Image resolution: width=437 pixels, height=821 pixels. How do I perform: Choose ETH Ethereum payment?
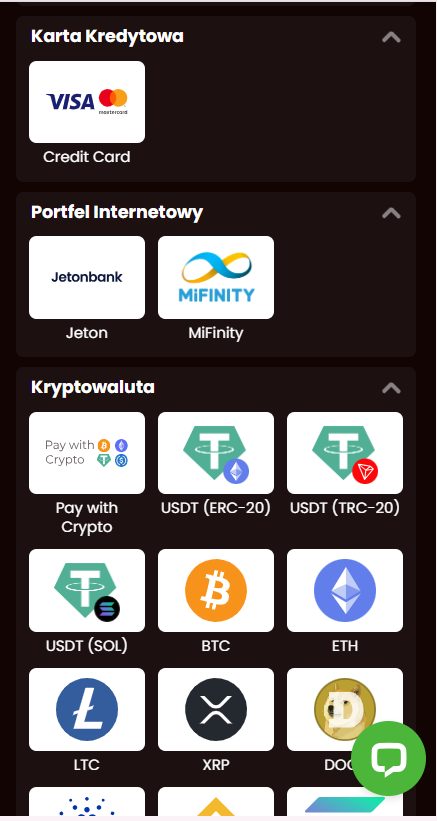click(x=345, y=591)
